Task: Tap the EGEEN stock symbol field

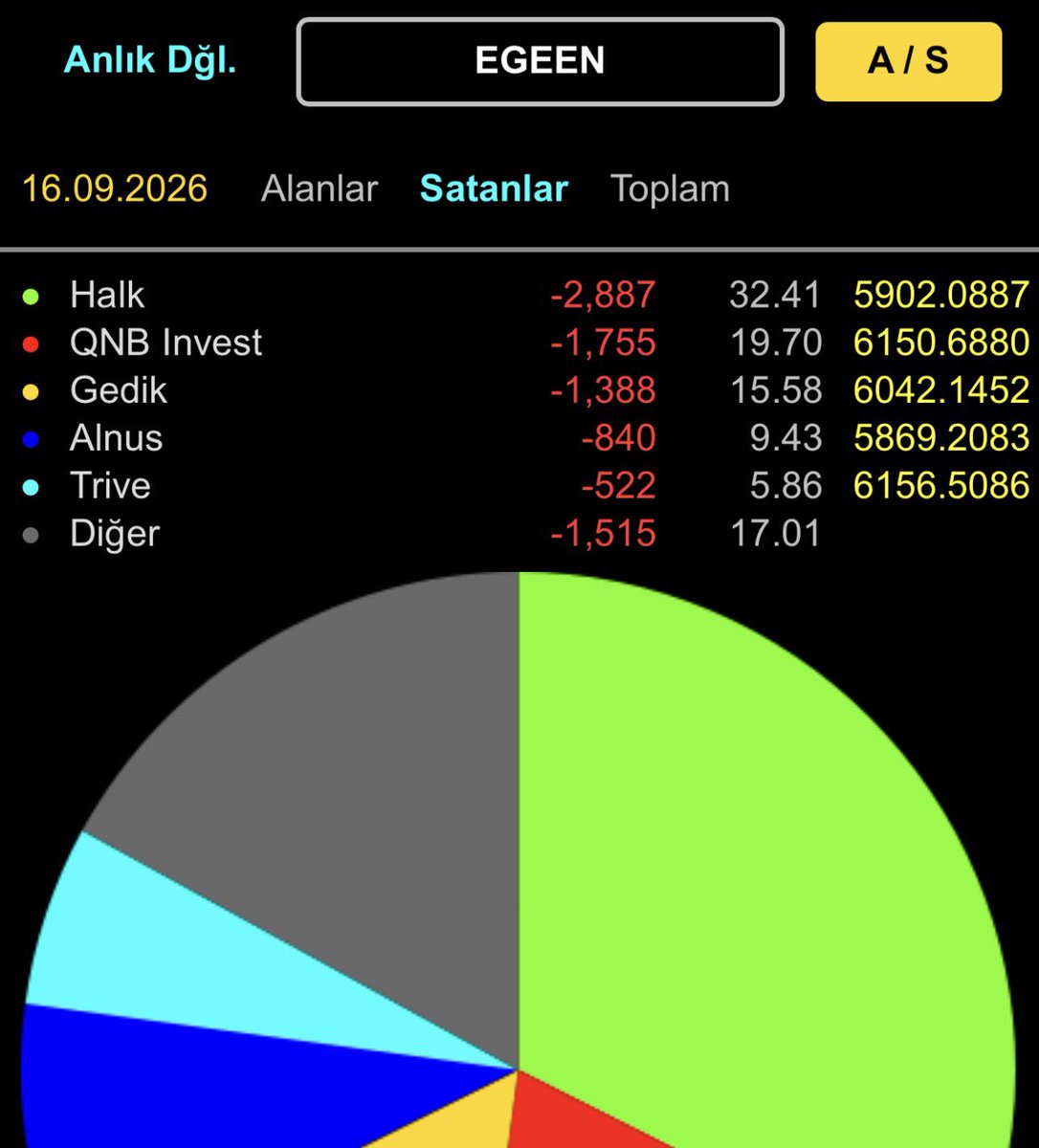Action: [x=540, y=61]
